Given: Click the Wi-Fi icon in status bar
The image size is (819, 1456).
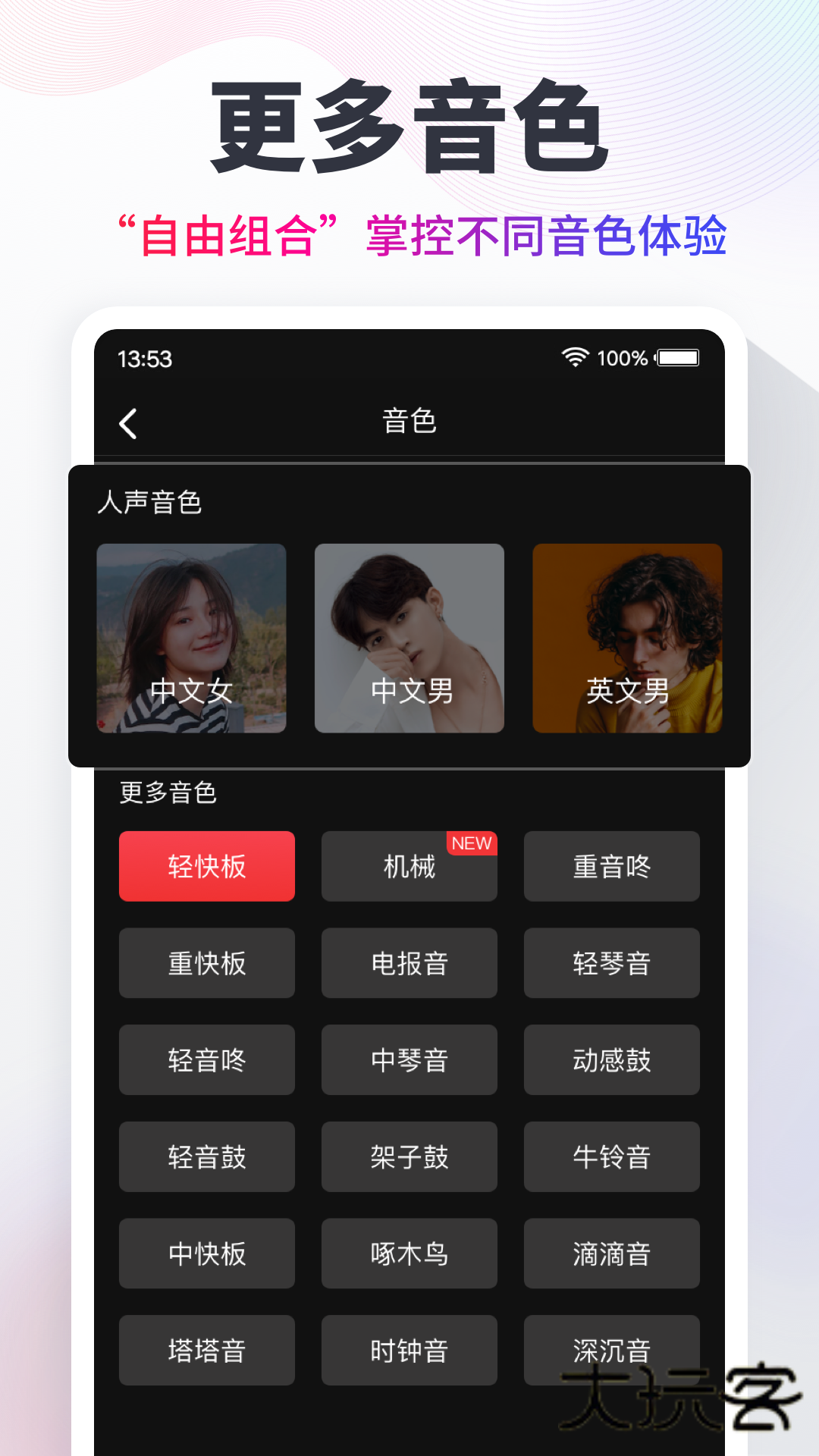Looking at the screenshot, I should coord(574,358).
